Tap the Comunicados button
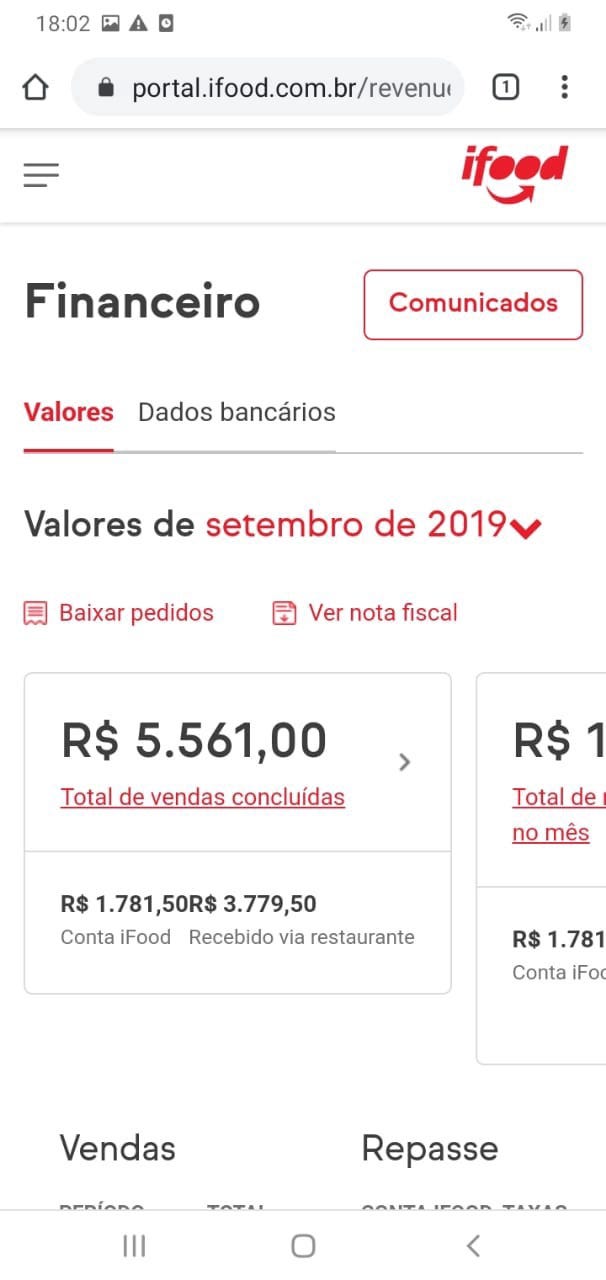 [x=473, y=304]
